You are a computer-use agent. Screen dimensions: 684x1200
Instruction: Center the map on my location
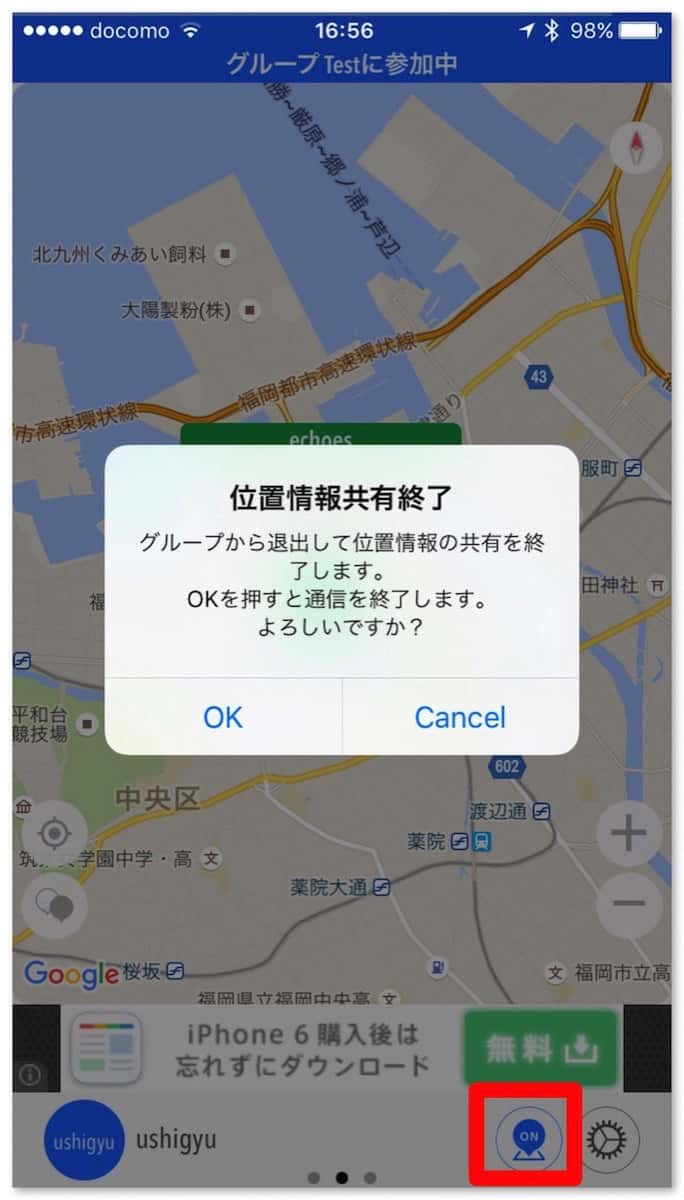coord(54,834)
